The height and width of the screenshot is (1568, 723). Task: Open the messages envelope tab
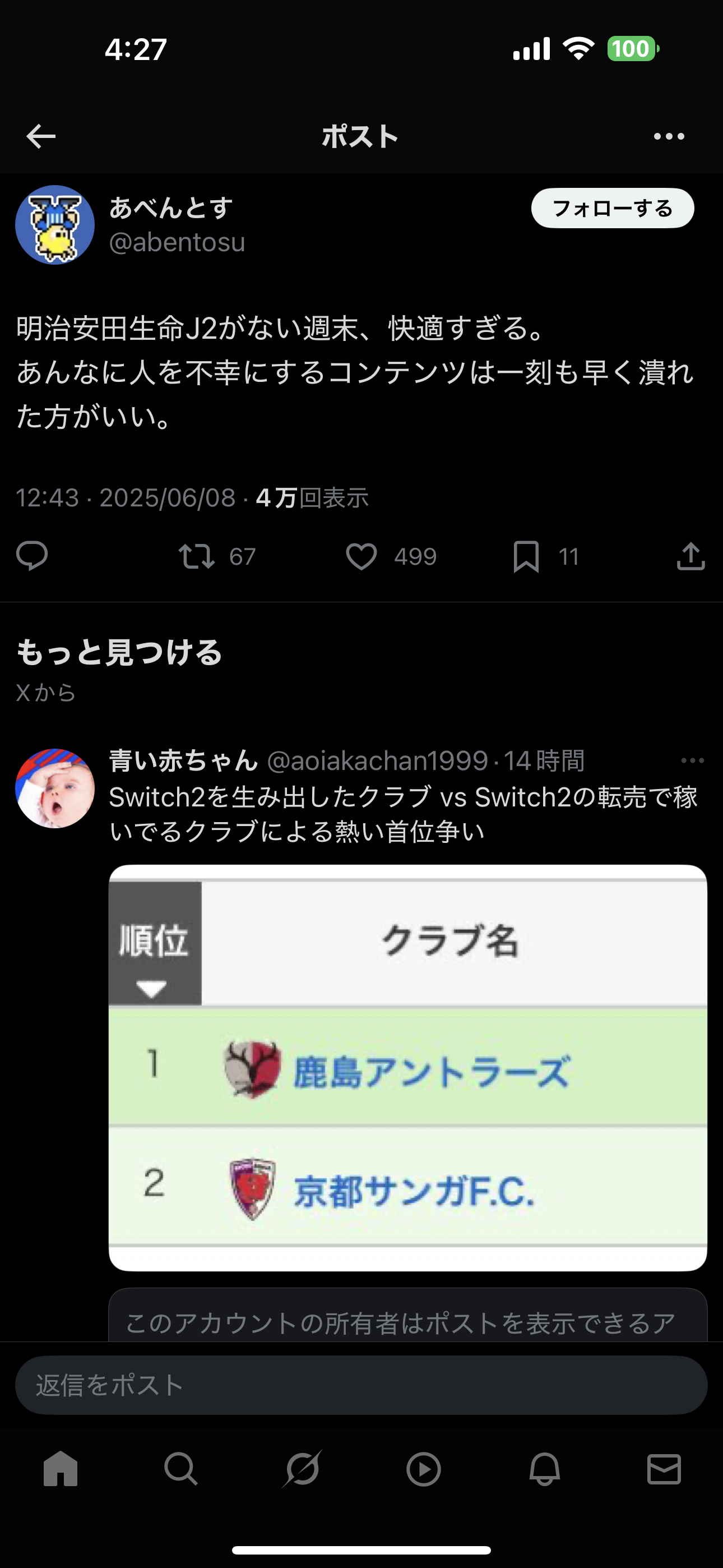(664, 1469)
